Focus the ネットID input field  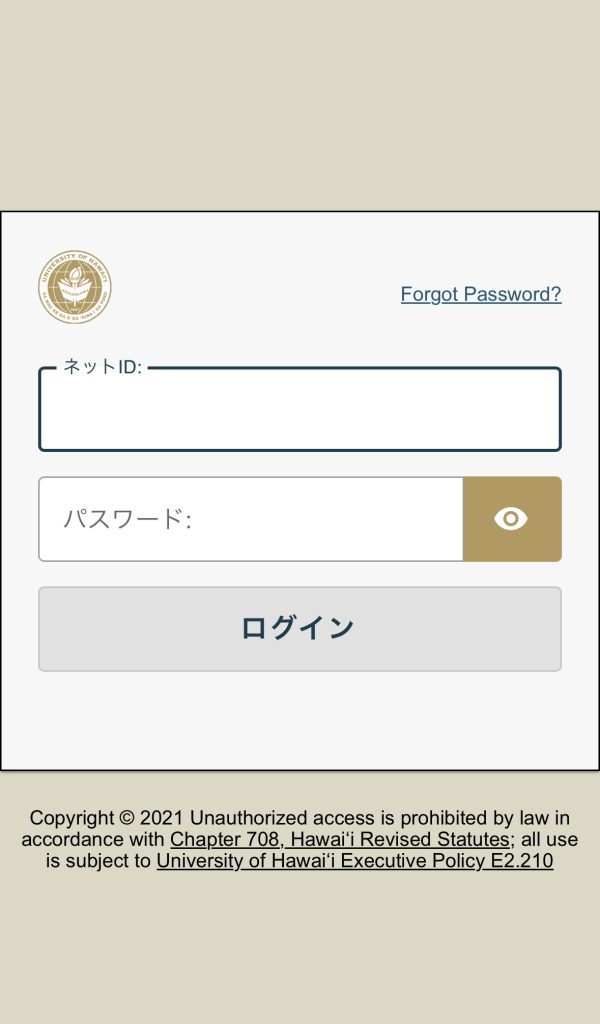click(x=300, y=412)
